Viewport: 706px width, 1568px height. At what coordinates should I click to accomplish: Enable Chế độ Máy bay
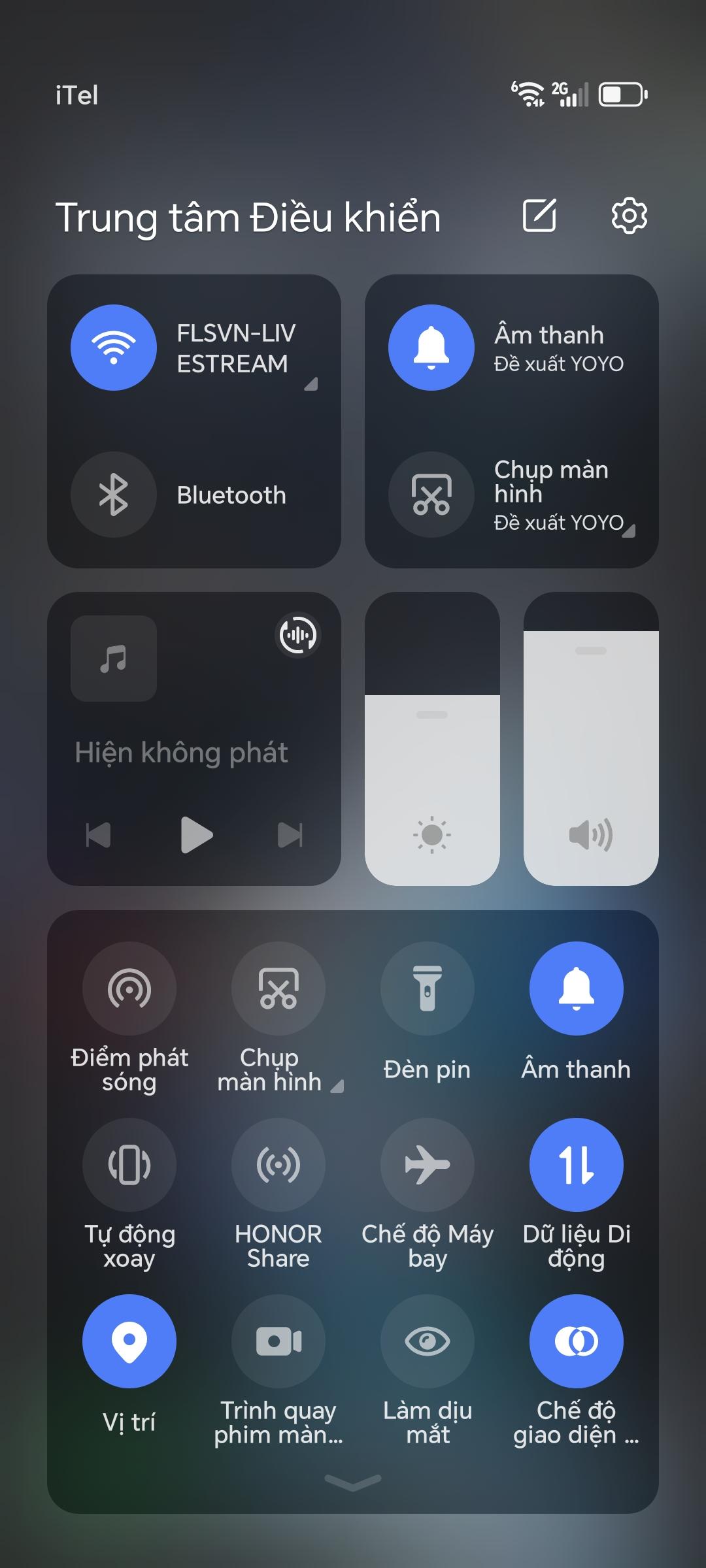[428, 1165]
